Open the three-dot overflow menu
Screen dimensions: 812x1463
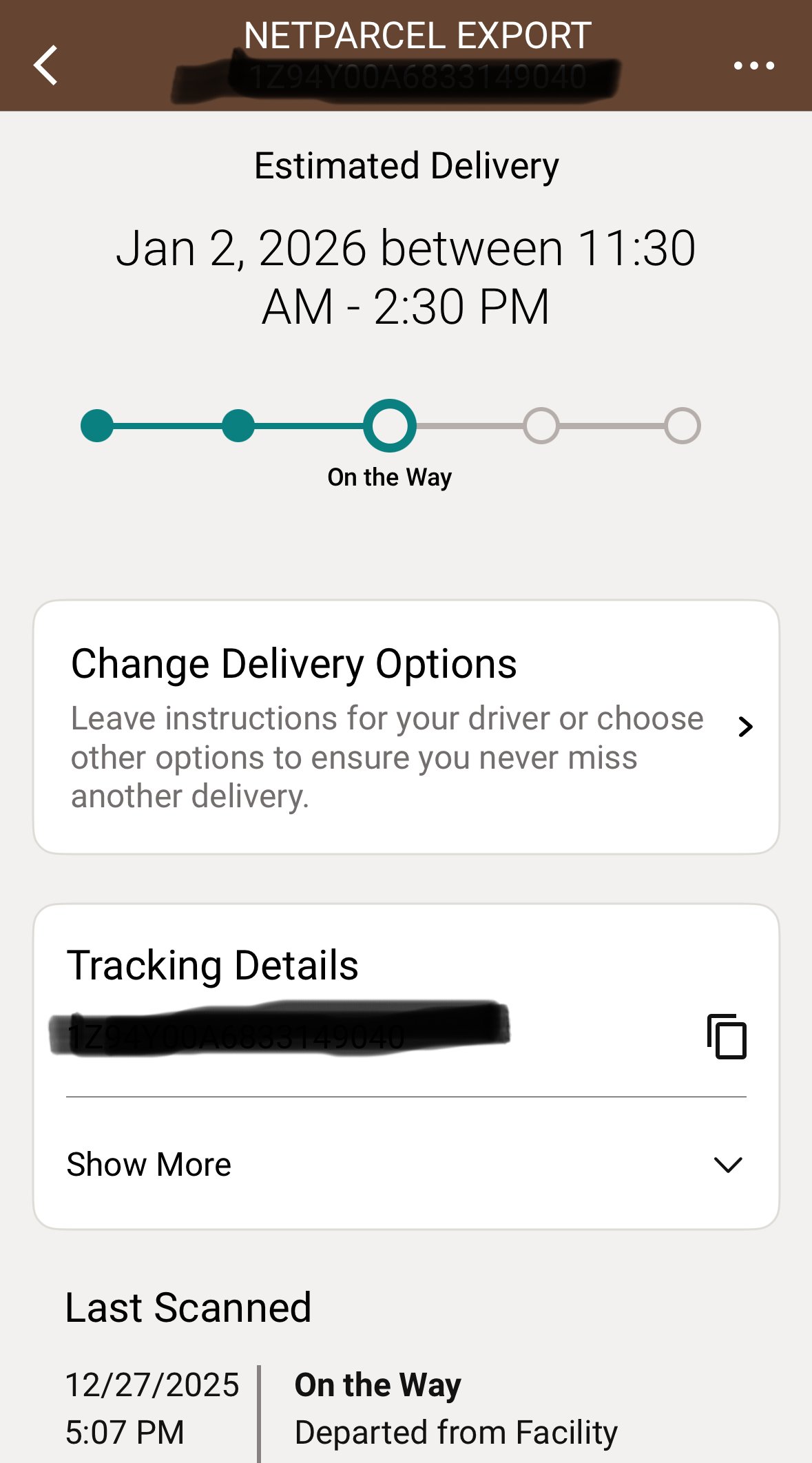(753, 66)
